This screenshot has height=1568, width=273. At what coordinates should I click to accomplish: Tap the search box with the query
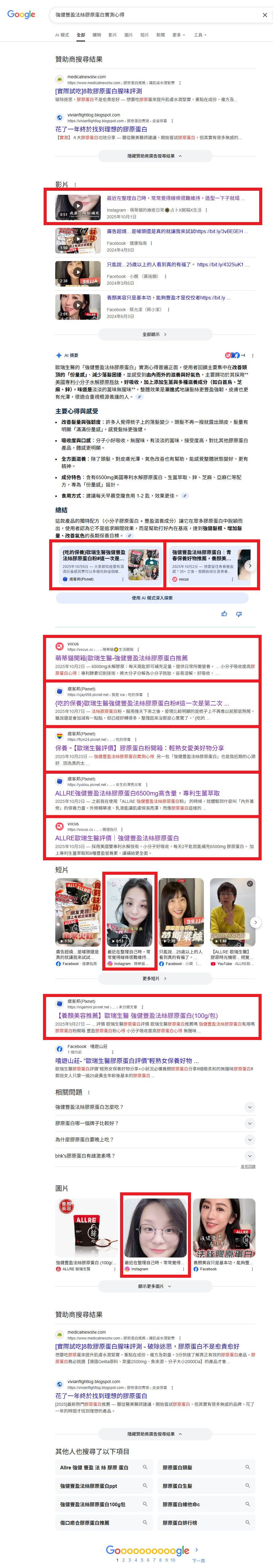point(152,15)
